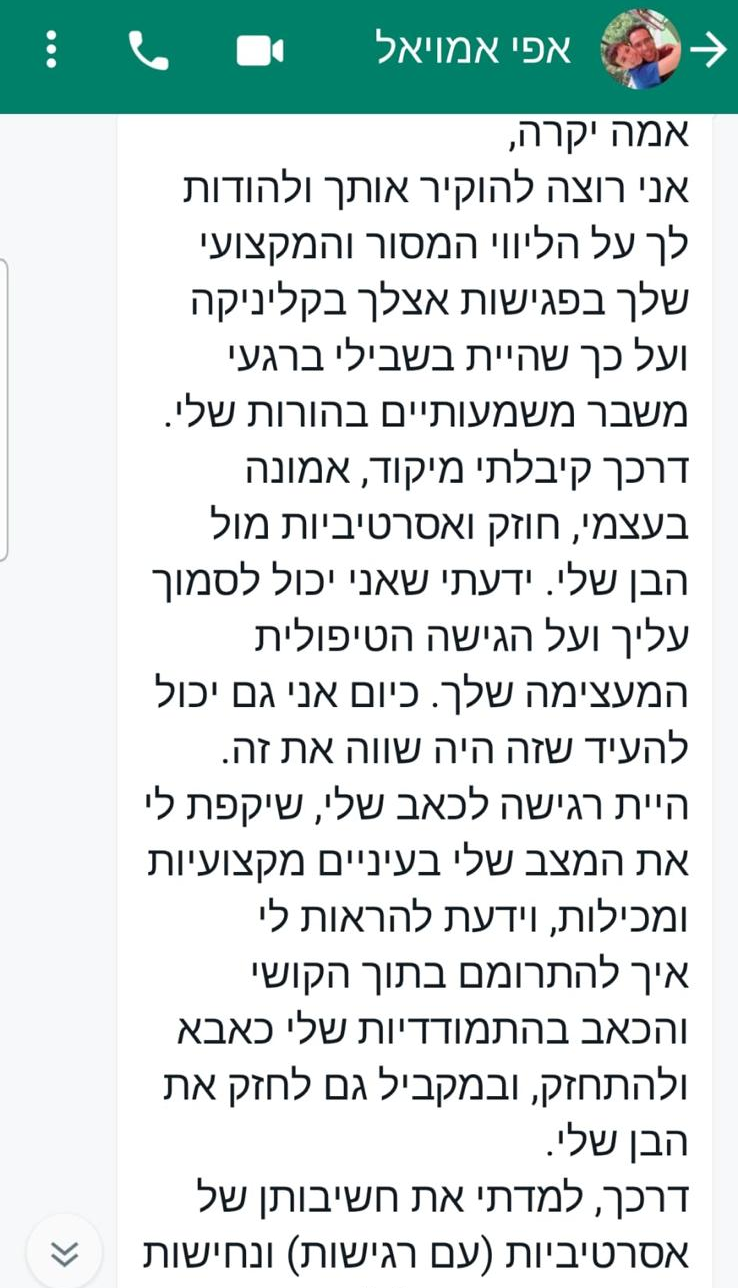The height and width of the screenshot is (1288, 738).
Task: Open אפי אמויאל's contact profile
Action: pos(474,49)
